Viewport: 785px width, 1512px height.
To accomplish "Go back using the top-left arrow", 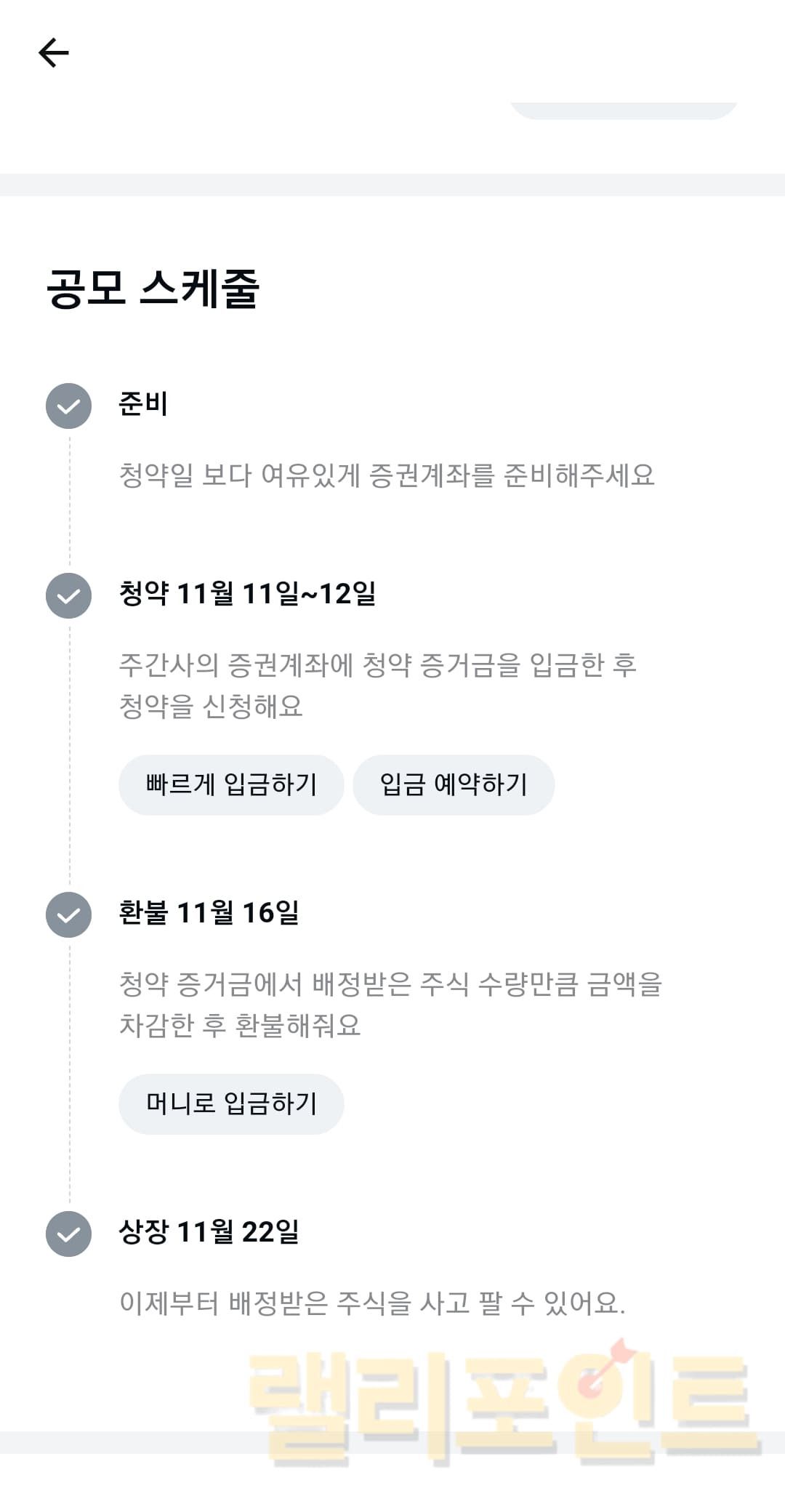I will [x=54, y=53].
